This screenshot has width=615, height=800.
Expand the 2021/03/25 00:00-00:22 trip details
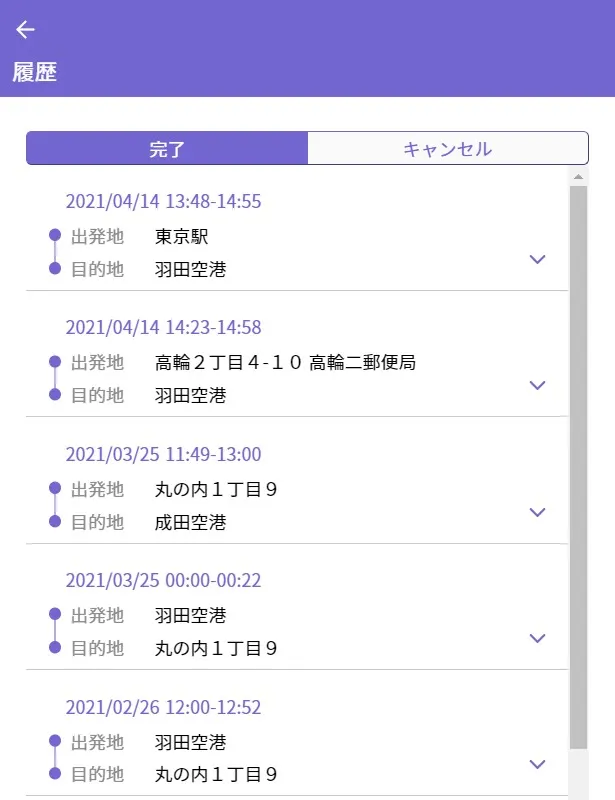(x=537, y=638)
